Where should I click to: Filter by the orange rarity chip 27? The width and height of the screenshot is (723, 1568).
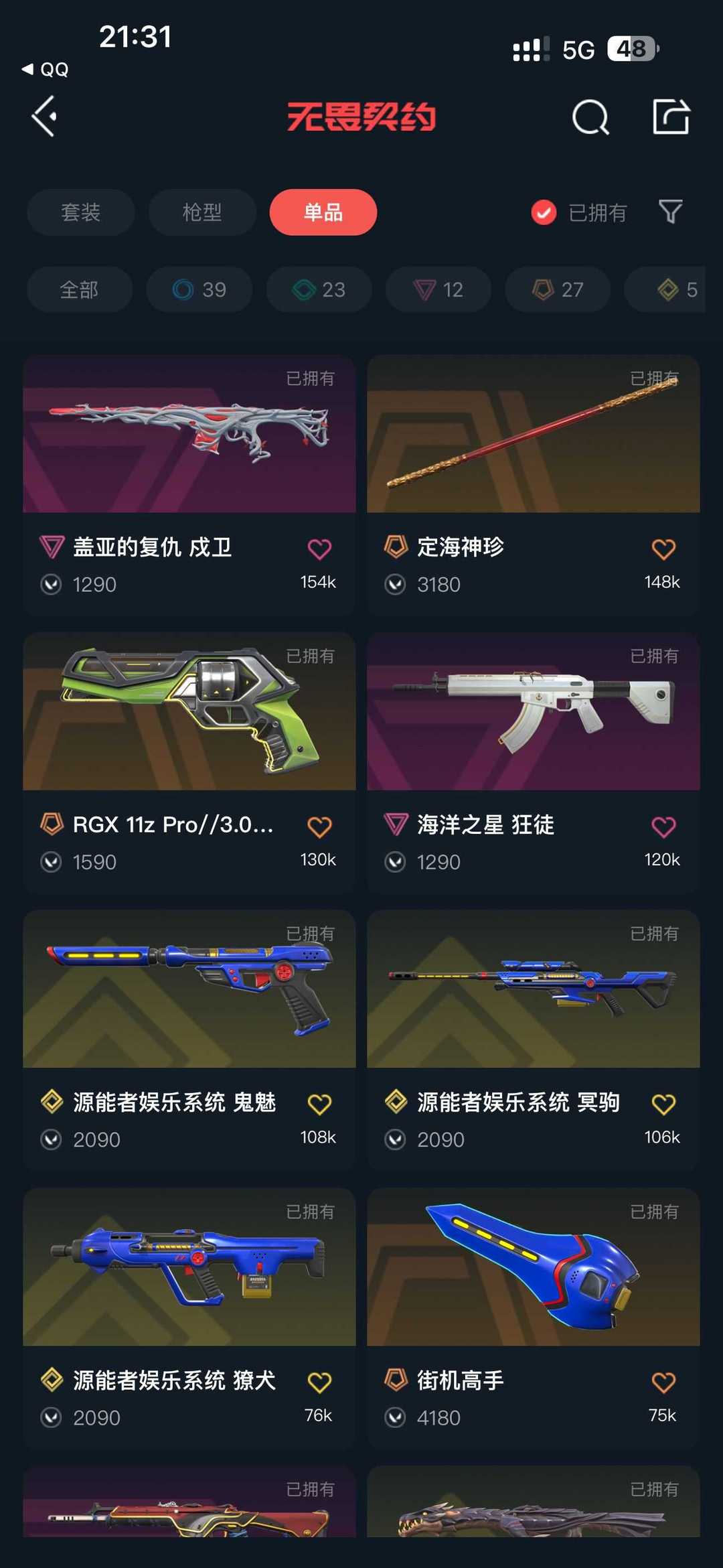point(557,289)
